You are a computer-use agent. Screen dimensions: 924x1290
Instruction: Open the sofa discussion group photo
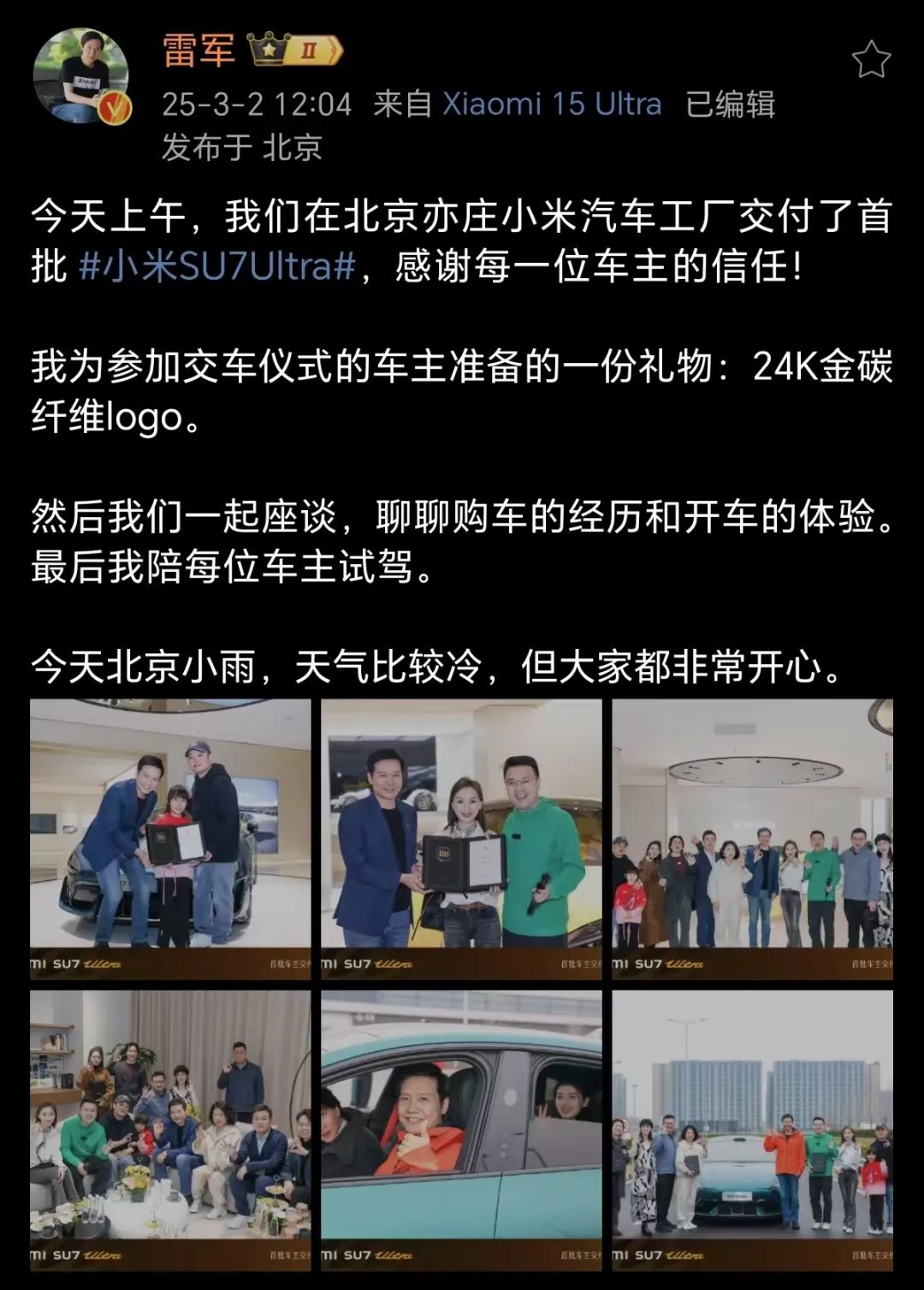coord(170,1130)
